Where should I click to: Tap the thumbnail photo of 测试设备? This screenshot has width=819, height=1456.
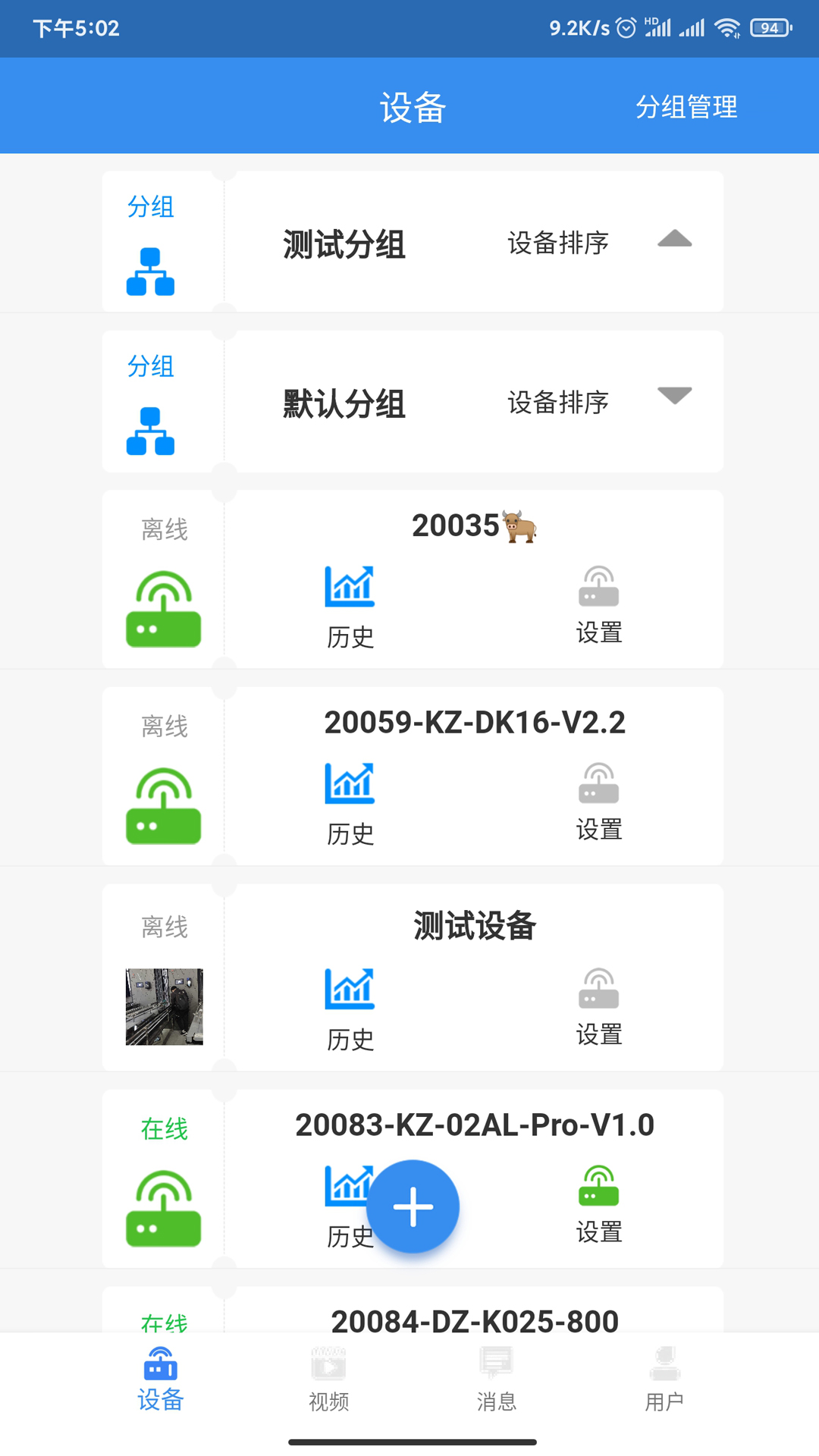click(165, 1007)
